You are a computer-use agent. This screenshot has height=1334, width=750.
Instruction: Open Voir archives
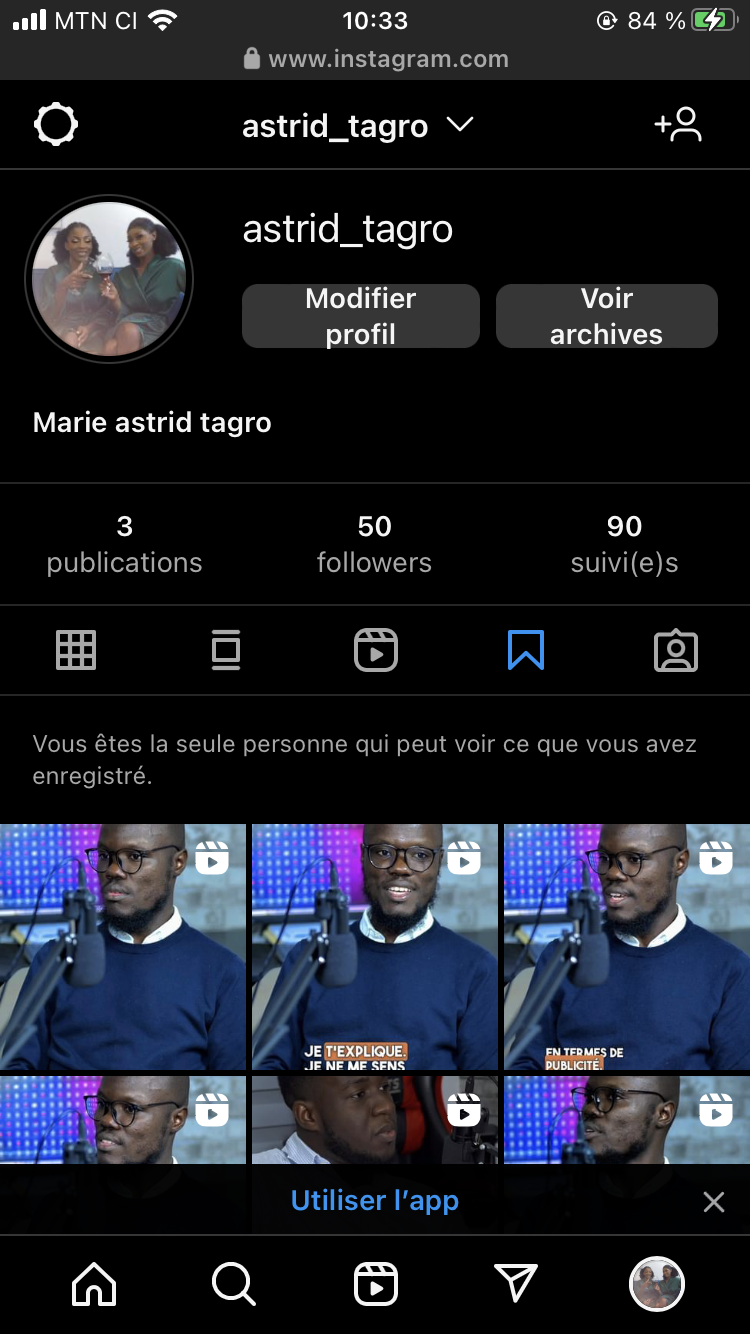coord(606,316)
